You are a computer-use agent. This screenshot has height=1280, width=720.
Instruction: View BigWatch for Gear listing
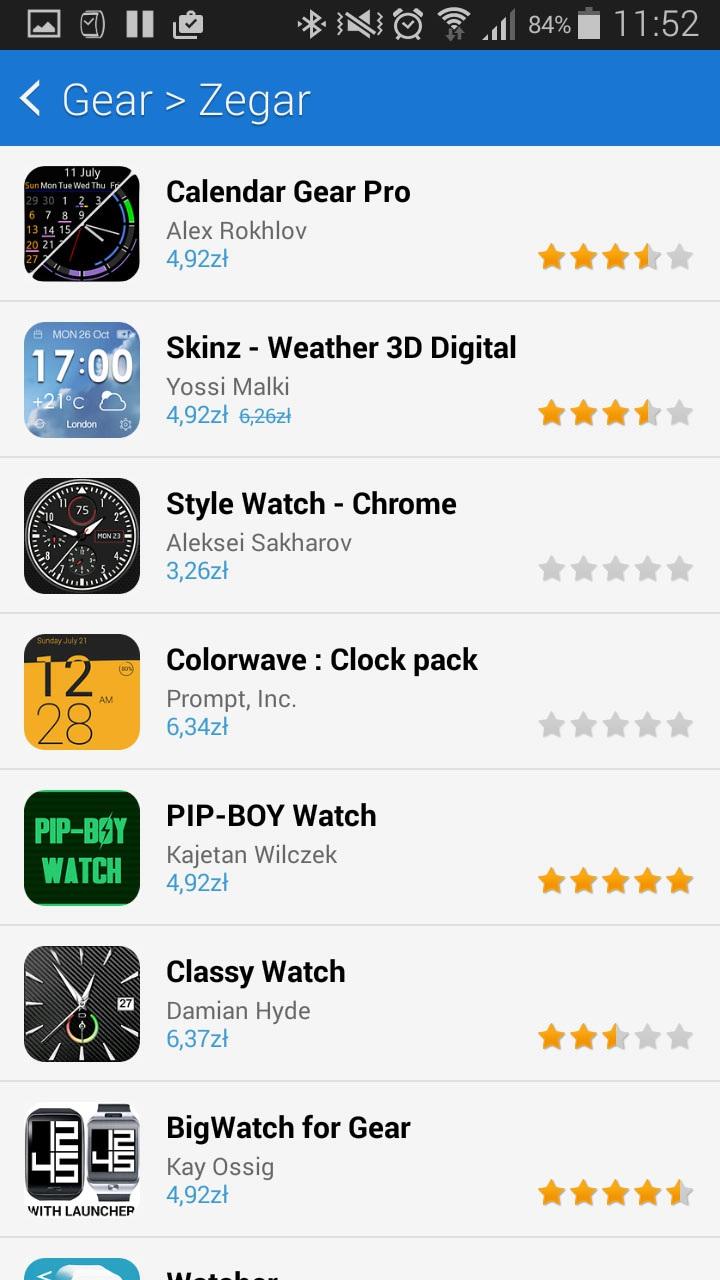288,1128
